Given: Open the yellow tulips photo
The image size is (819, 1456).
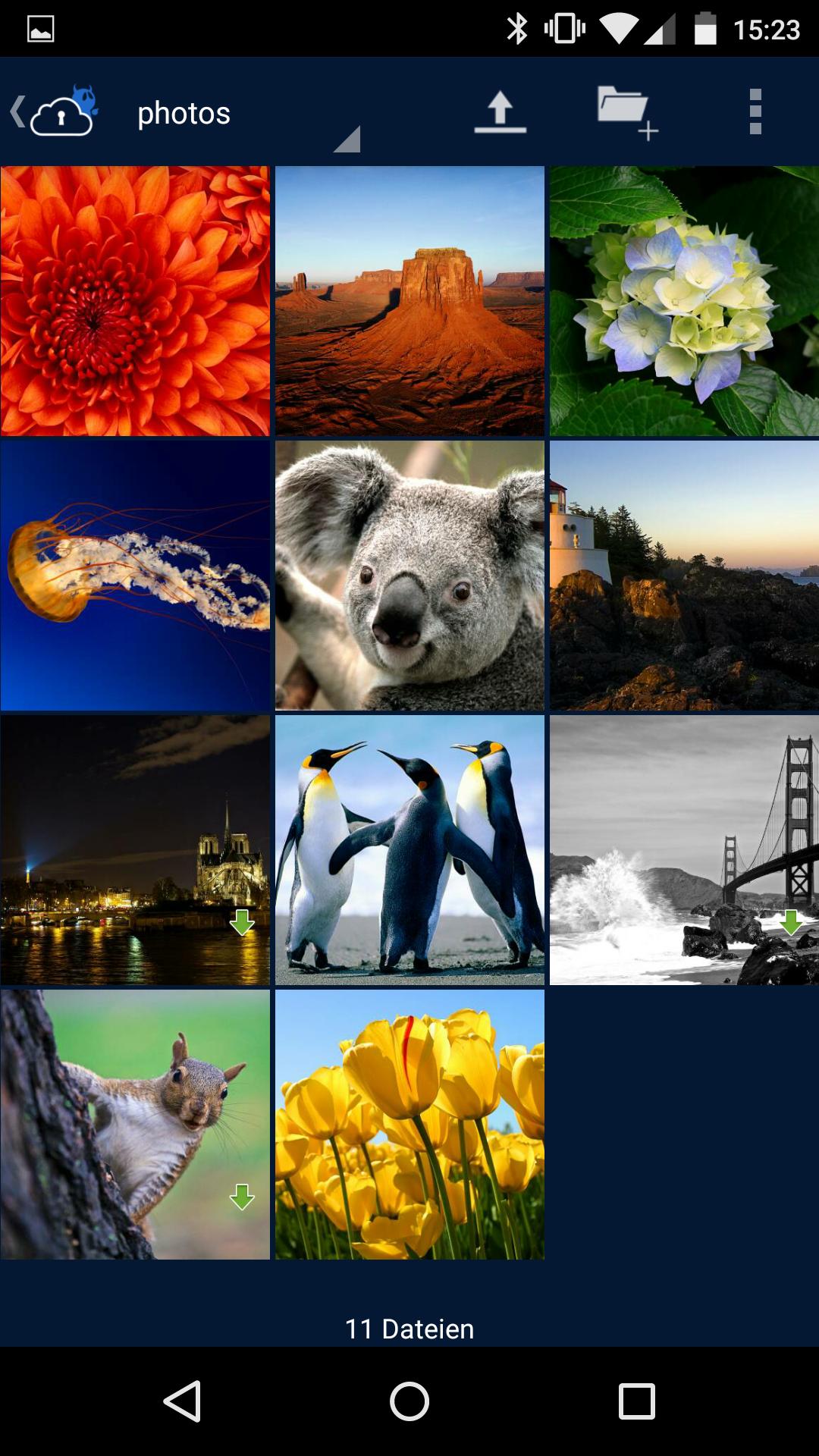Looking at the screenshot, I should pyautogui.click(x=409, y=1125).
